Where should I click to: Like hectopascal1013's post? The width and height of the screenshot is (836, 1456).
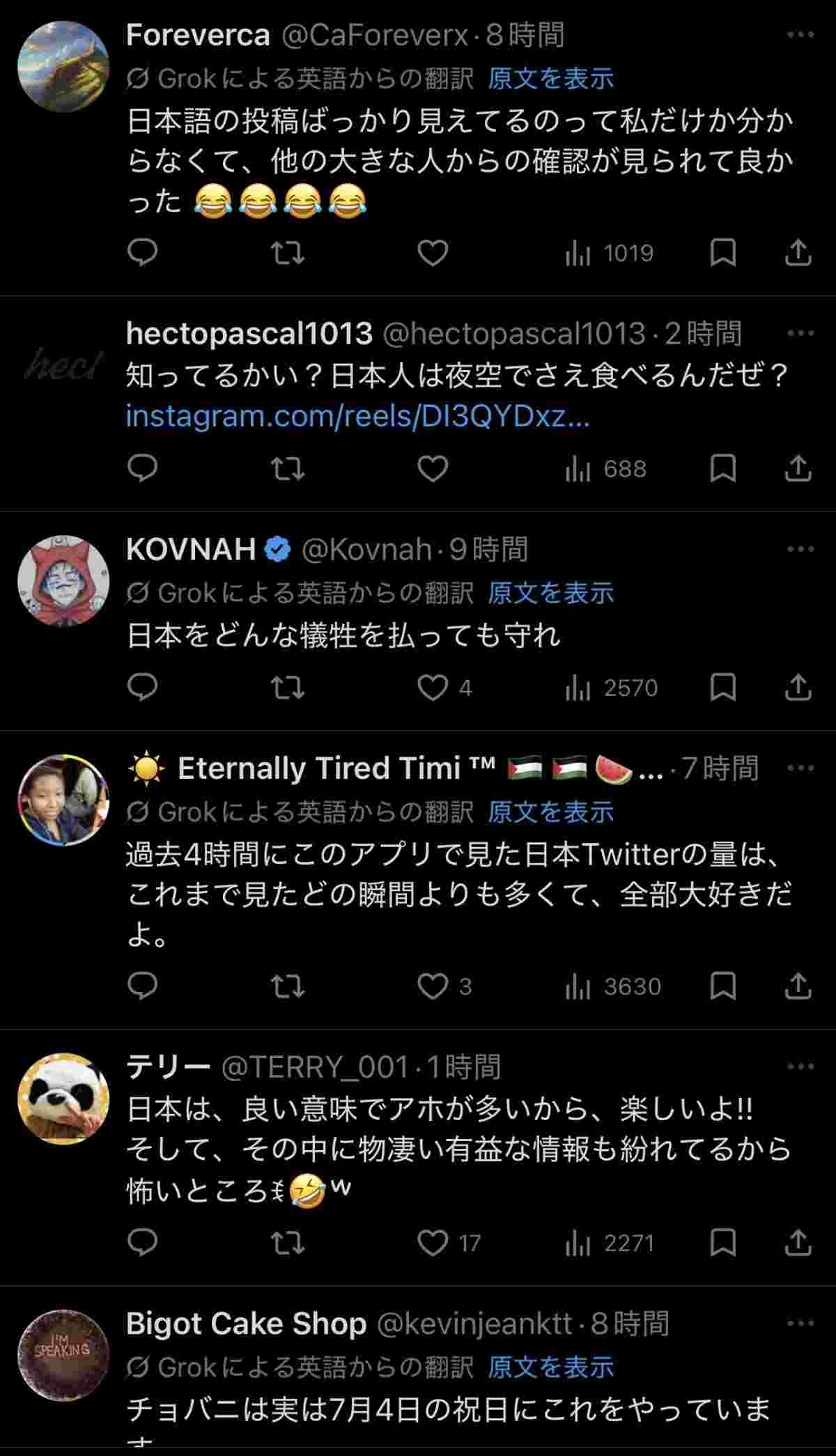[433, 469]
